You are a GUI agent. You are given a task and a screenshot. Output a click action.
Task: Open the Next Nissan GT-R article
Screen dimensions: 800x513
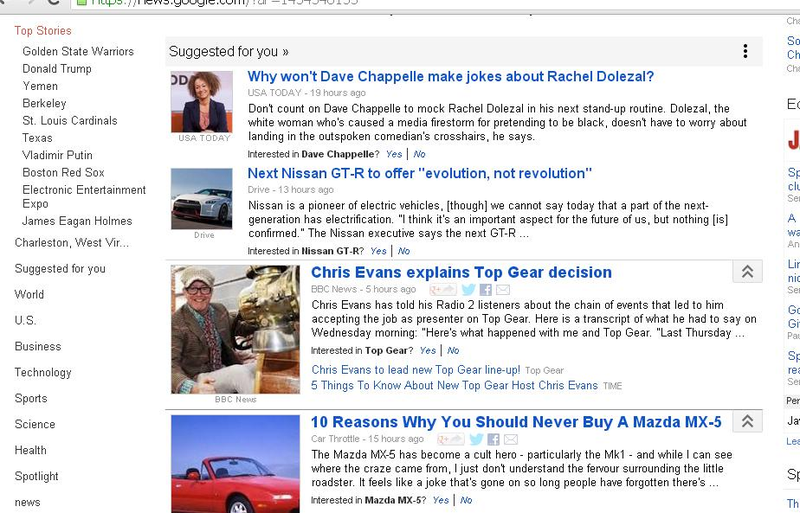[x=419, y=173]
